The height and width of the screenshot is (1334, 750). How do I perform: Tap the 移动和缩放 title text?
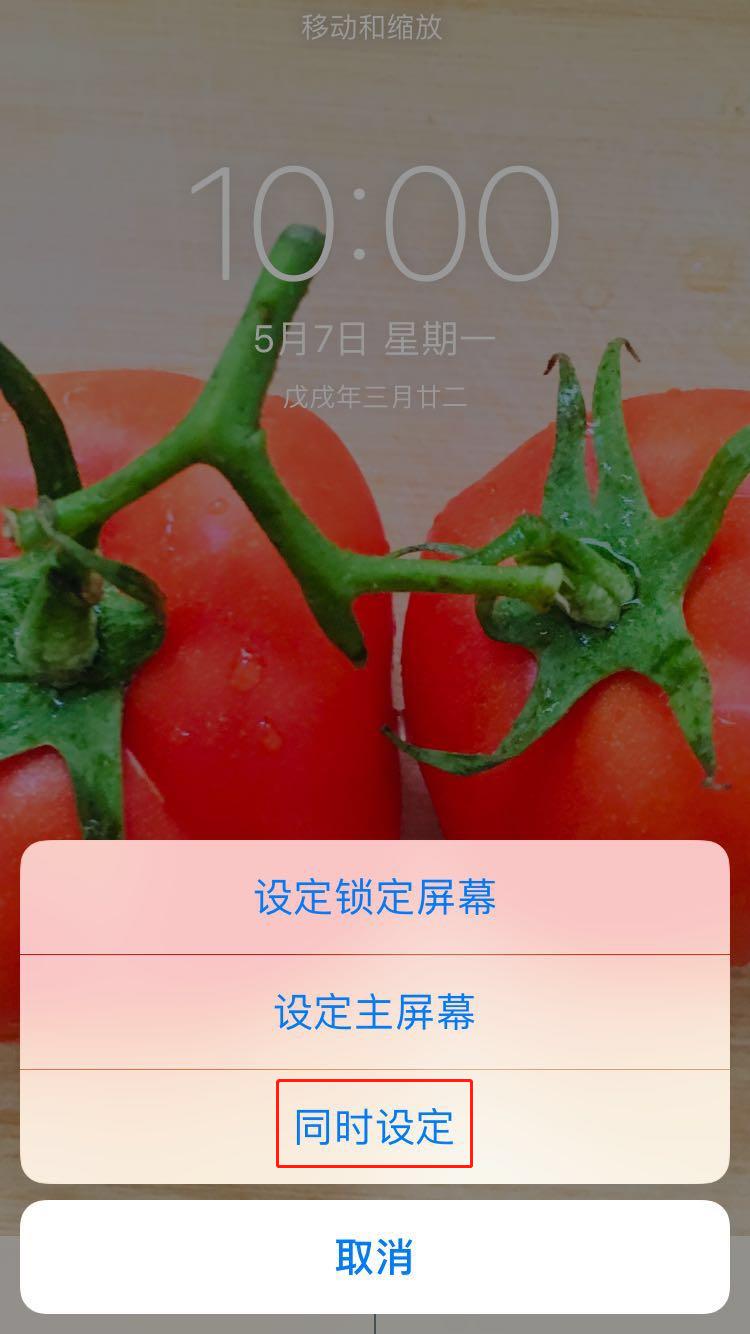tap(375, 28)
